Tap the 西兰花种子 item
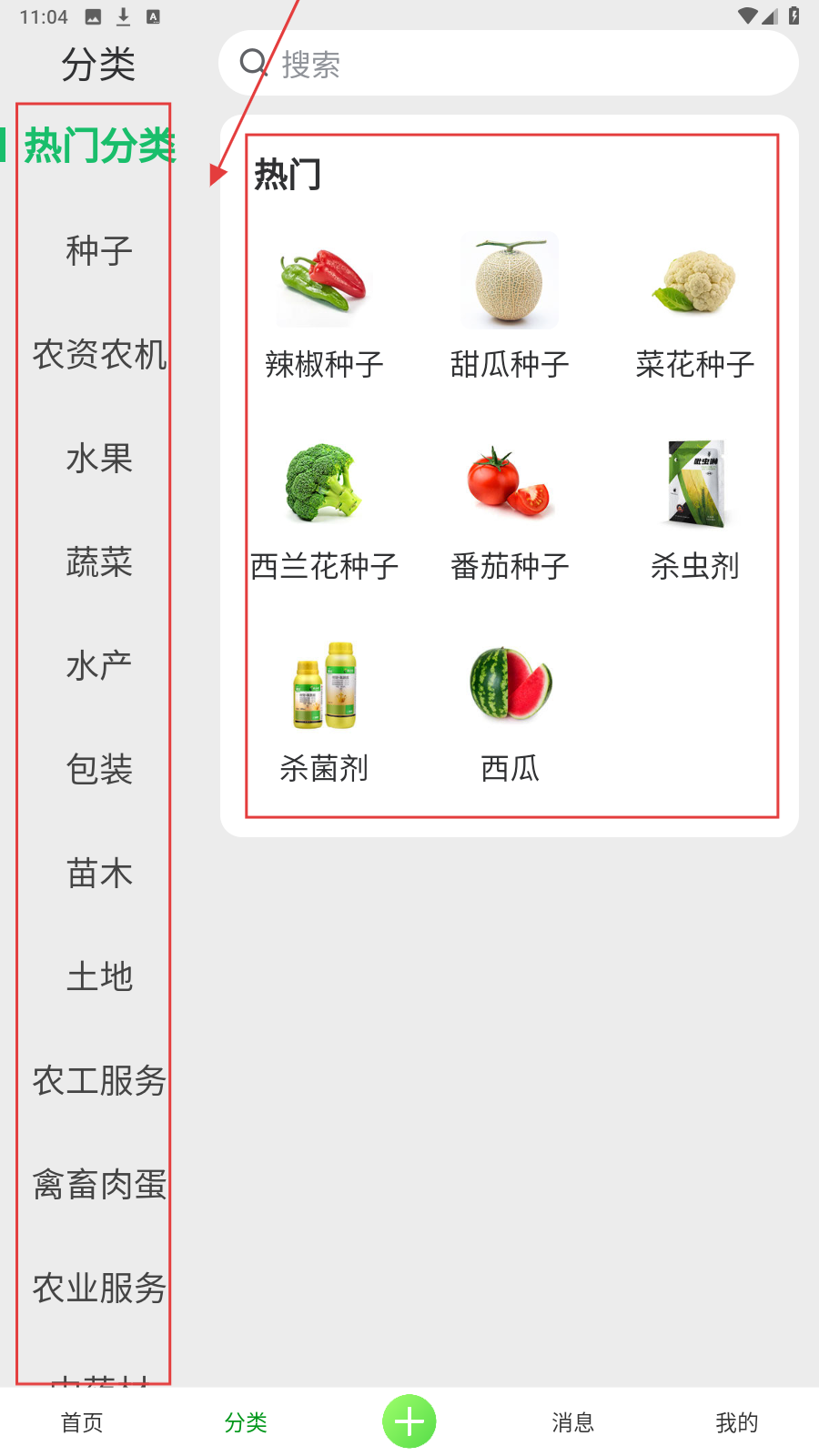The image size is (819, 1456). click(324, 511)
